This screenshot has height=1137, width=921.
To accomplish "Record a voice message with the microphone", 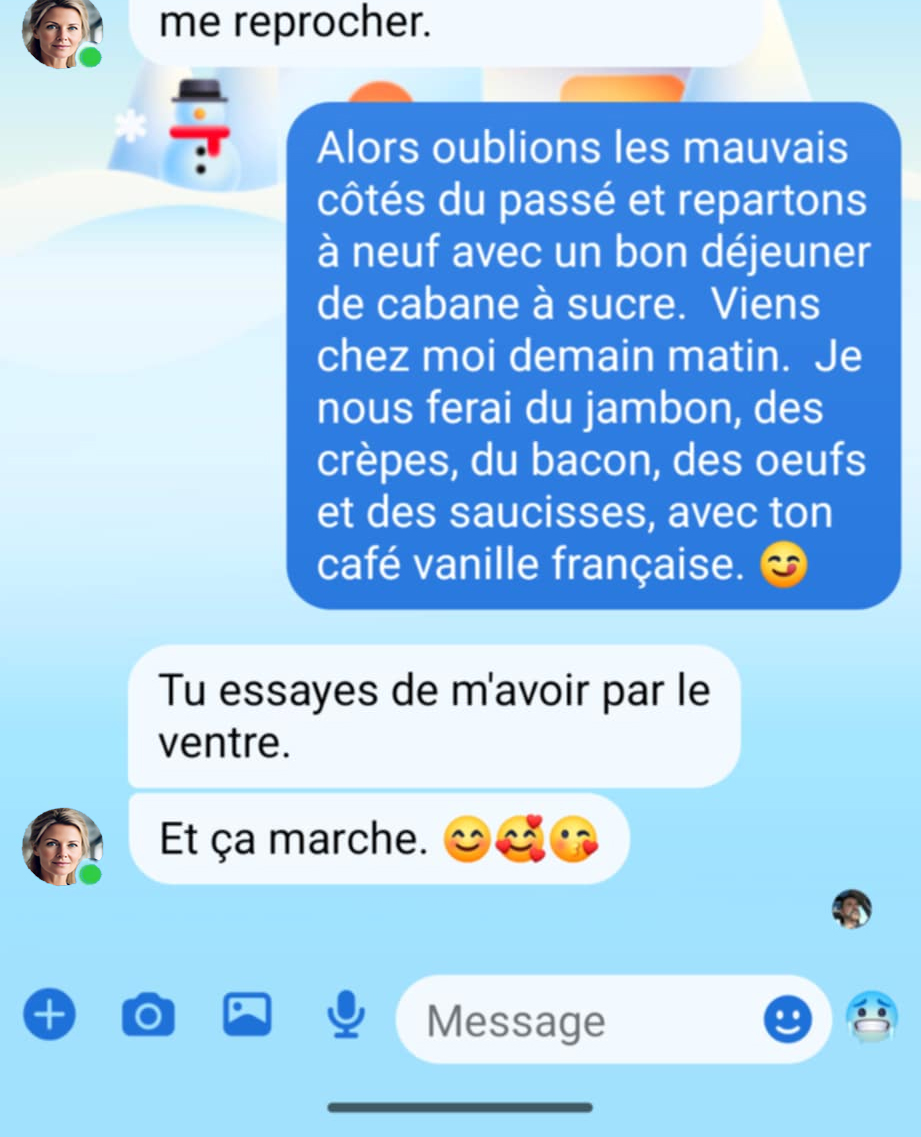I will [346, 1016].
